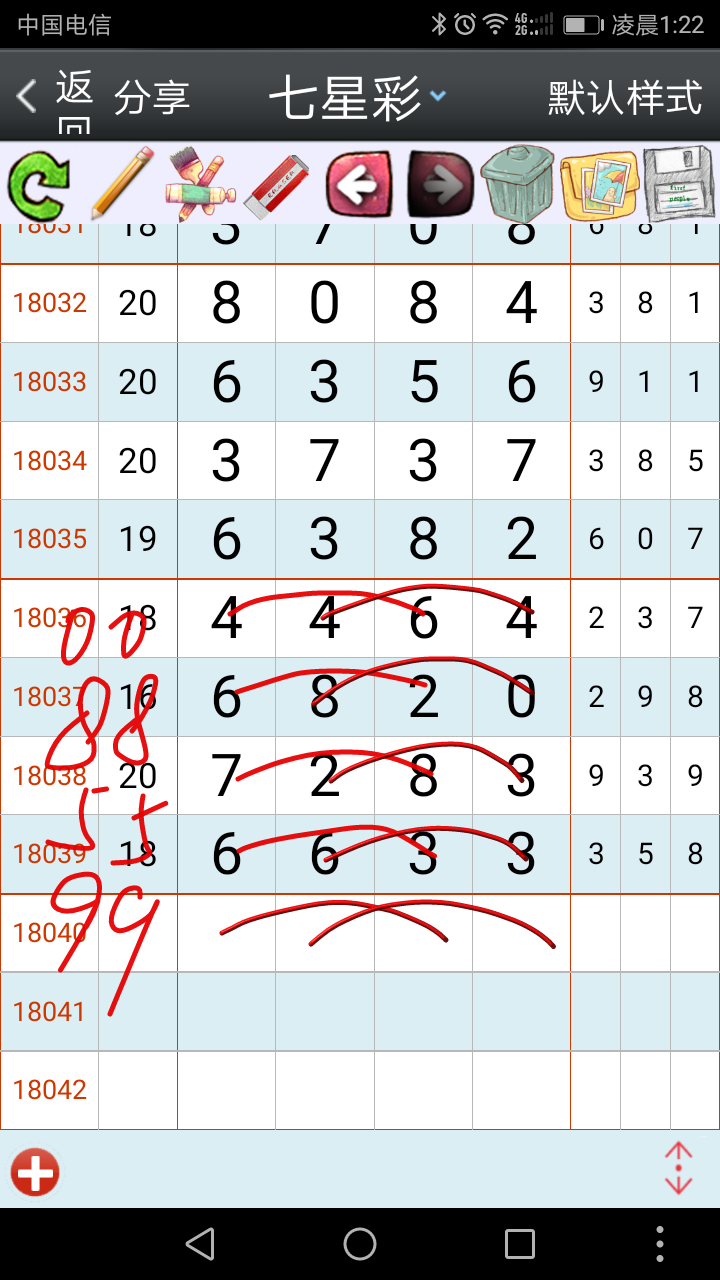Undo the last stroke with left arrow
The height and width of the screenshot is (1280, 720).
click(x=358, y=184)
